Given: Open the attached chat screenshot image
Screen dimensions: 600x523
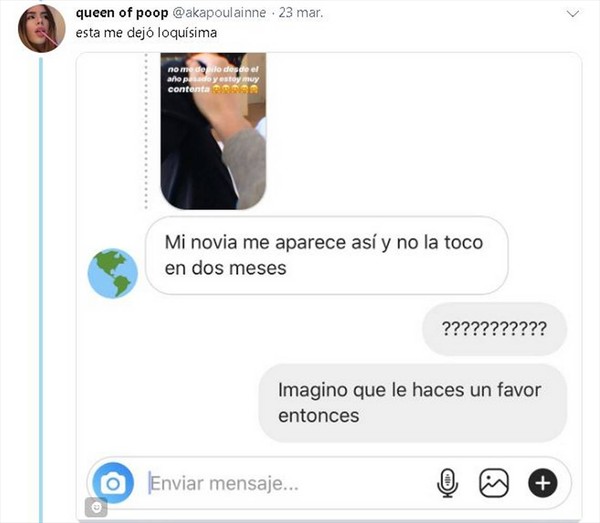Looking at the screenshot, I should tap(330, 280).
